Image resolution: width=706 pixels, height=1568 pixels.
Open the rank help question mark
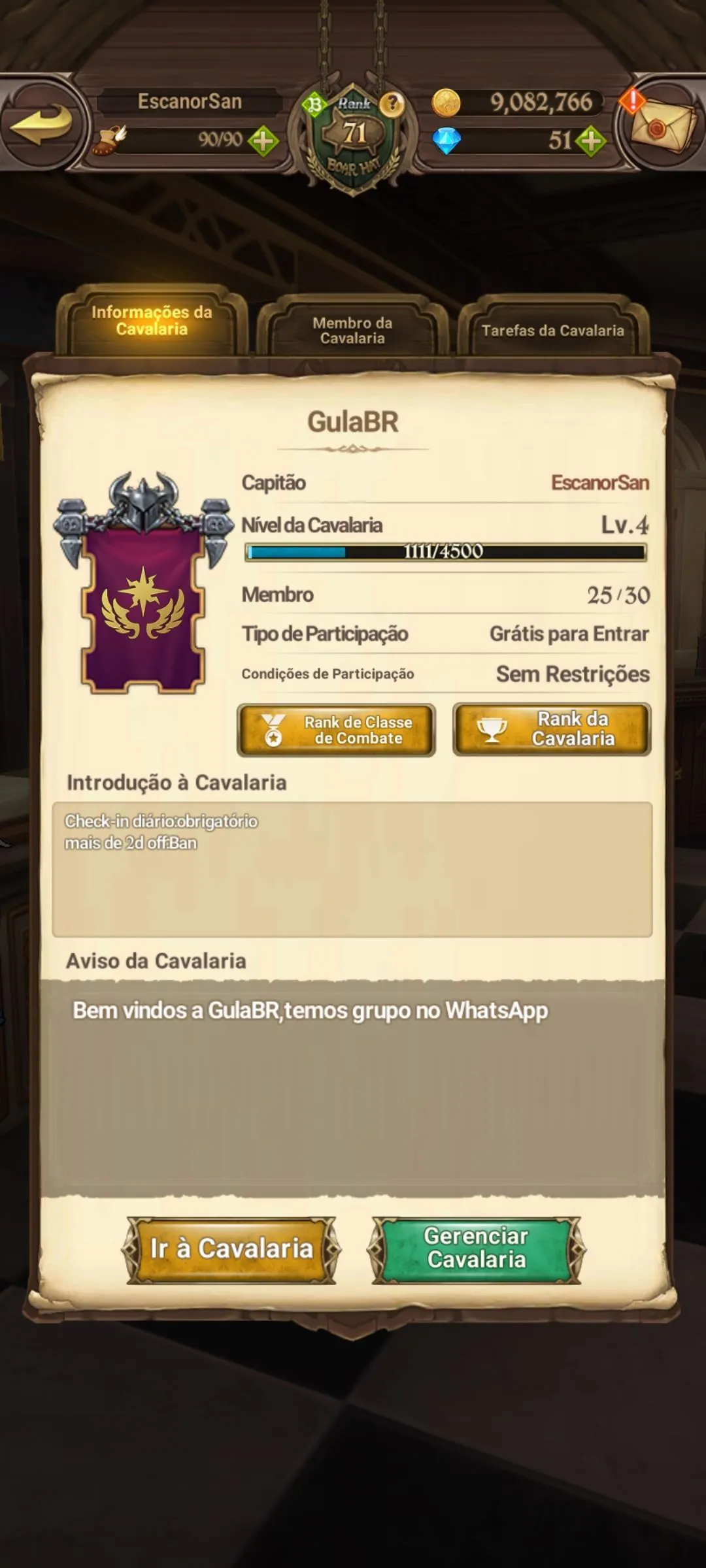392,103
